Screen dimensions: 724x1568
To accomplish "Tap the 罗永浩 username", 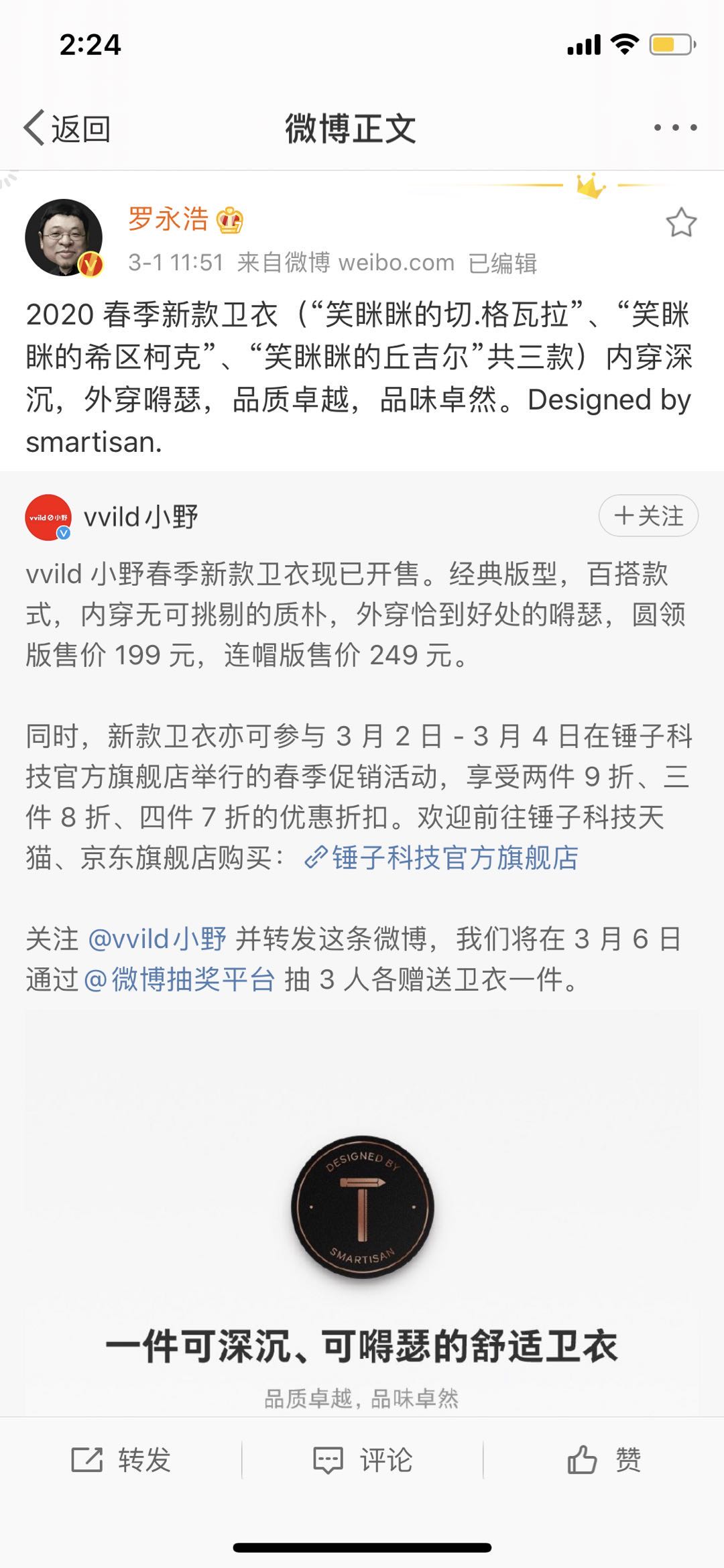I will coord(168,219).
